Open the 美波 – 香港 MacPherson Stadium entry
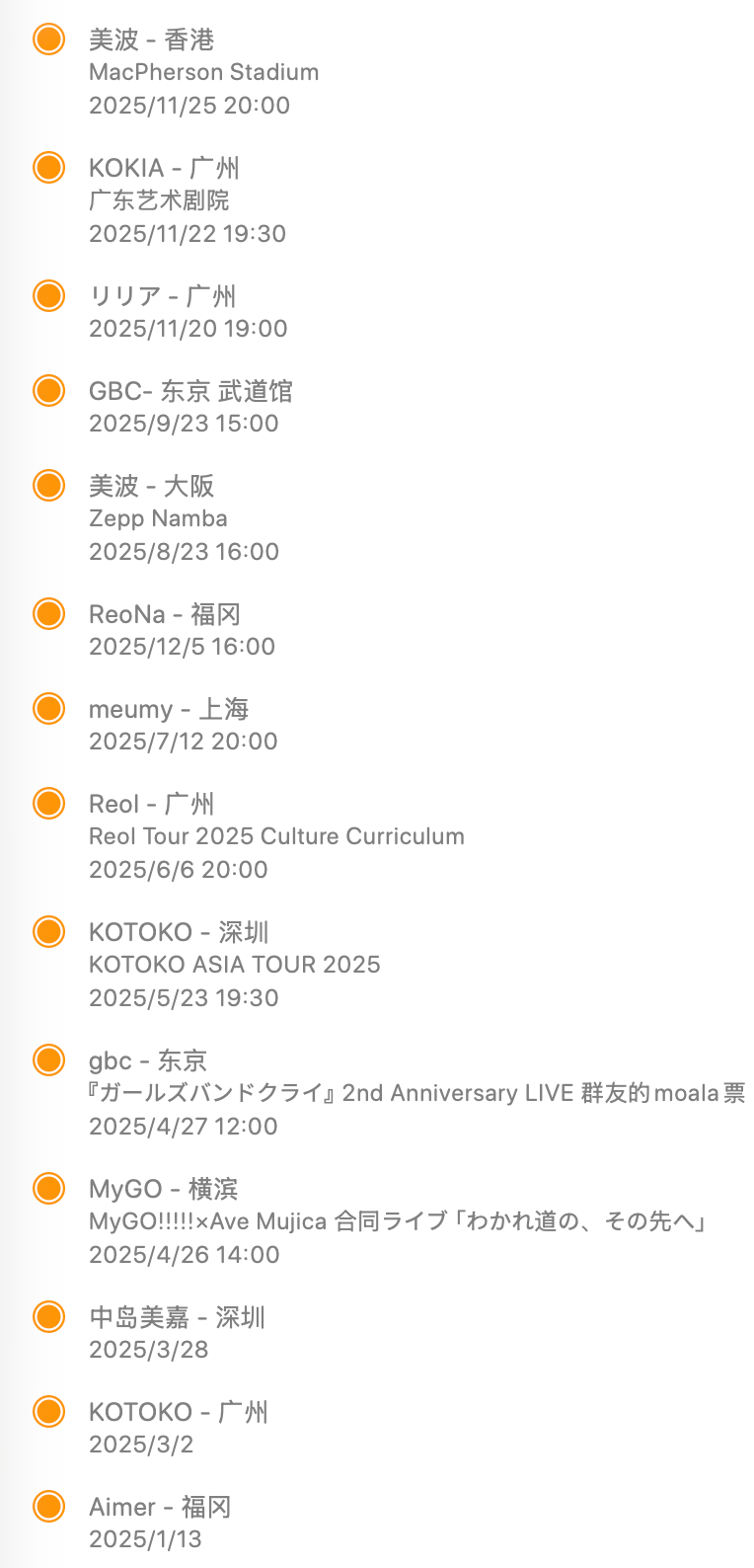 (x=203, y=71)
